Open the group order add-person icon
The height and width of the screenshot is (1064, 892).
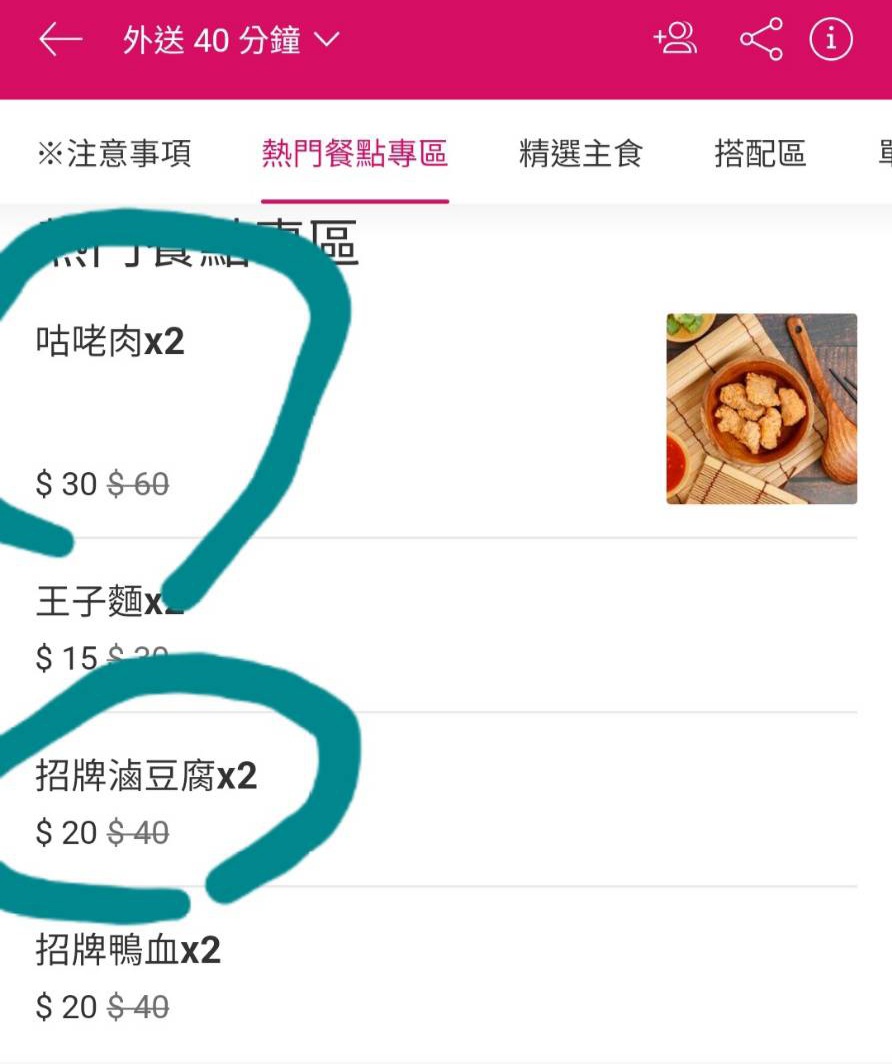click(675, 39)
